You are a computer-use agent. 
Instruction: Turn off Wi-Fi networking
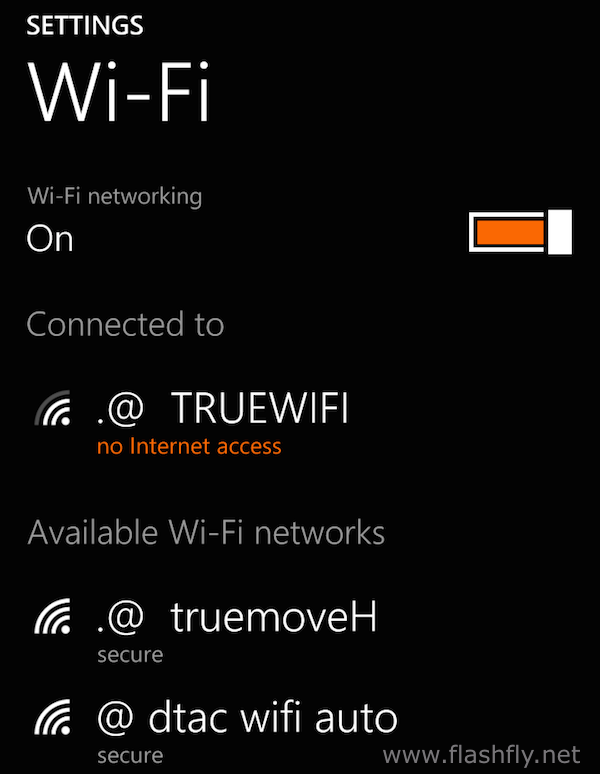tap(519, 233)
